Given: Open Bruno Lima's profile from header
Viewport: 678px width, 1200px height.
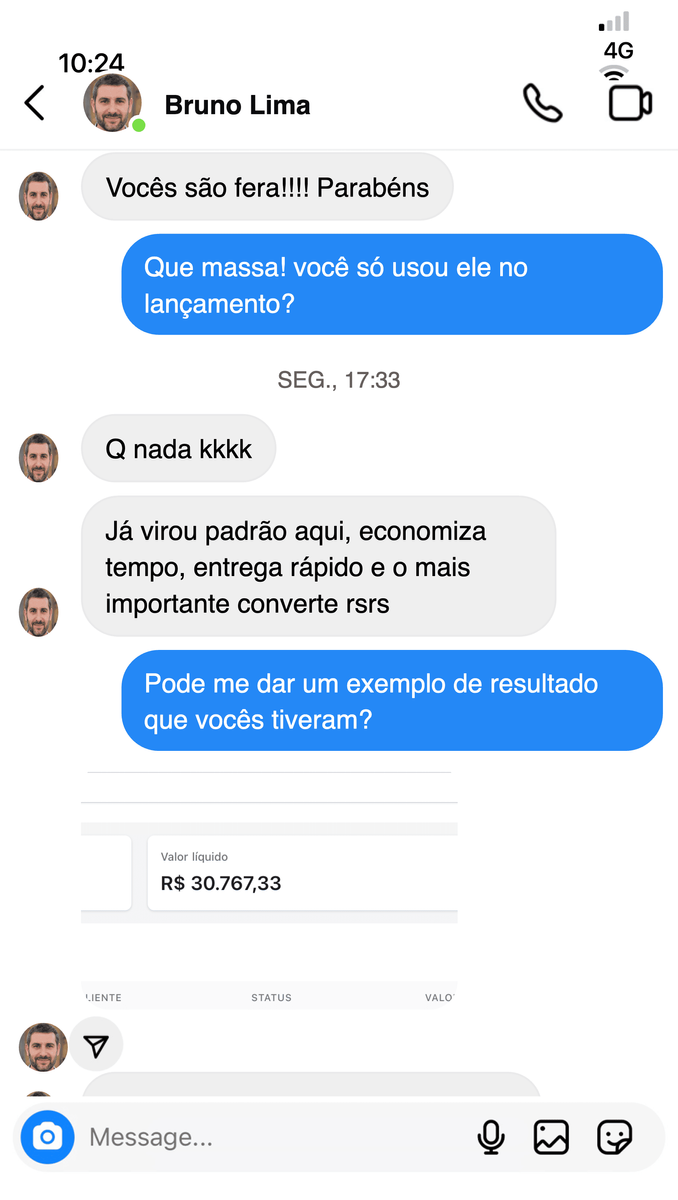Looking at the screenshot, I should pyautogui.click(x=236, y=105).
